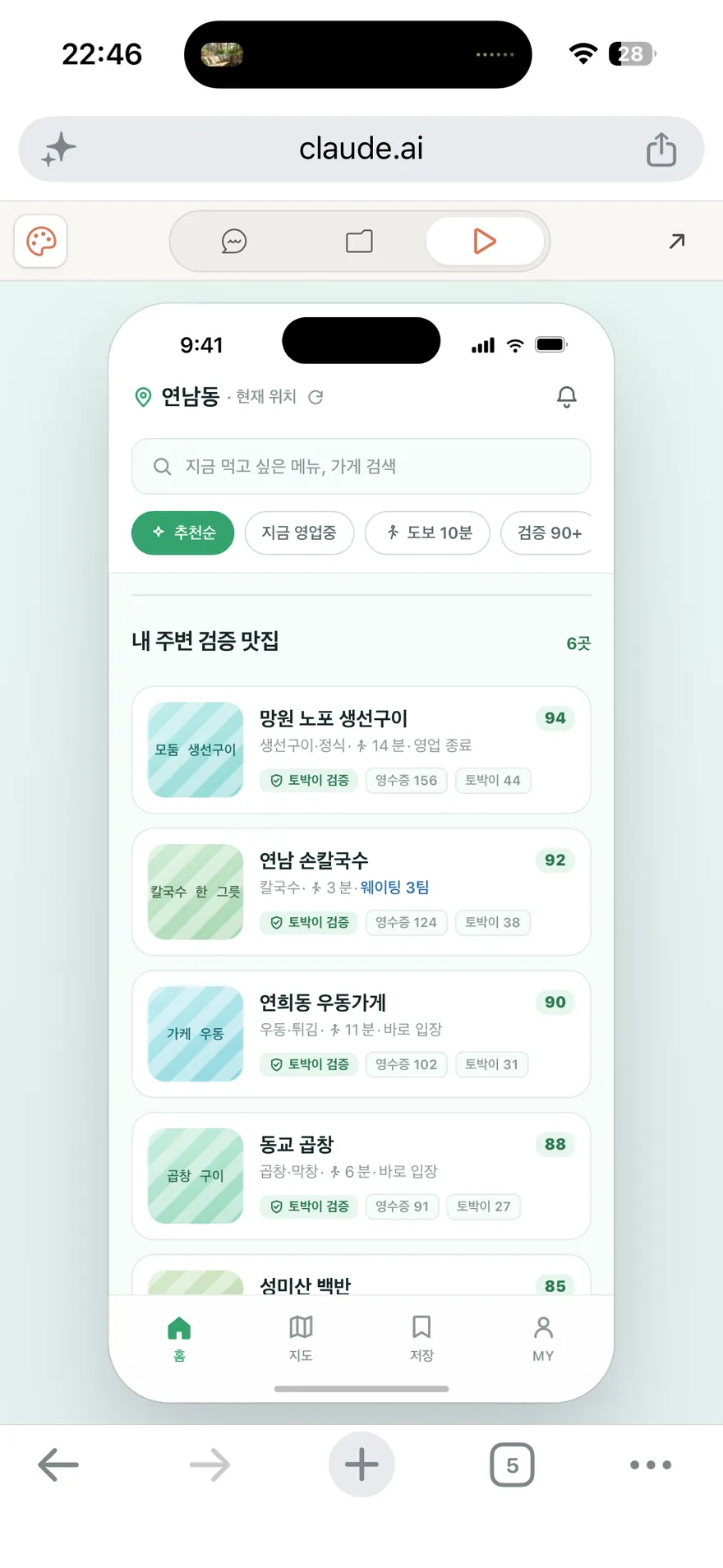Open the 망원 노포 생선구이 card
Viewport: 723px width, 1568px height.
point(361,749)
